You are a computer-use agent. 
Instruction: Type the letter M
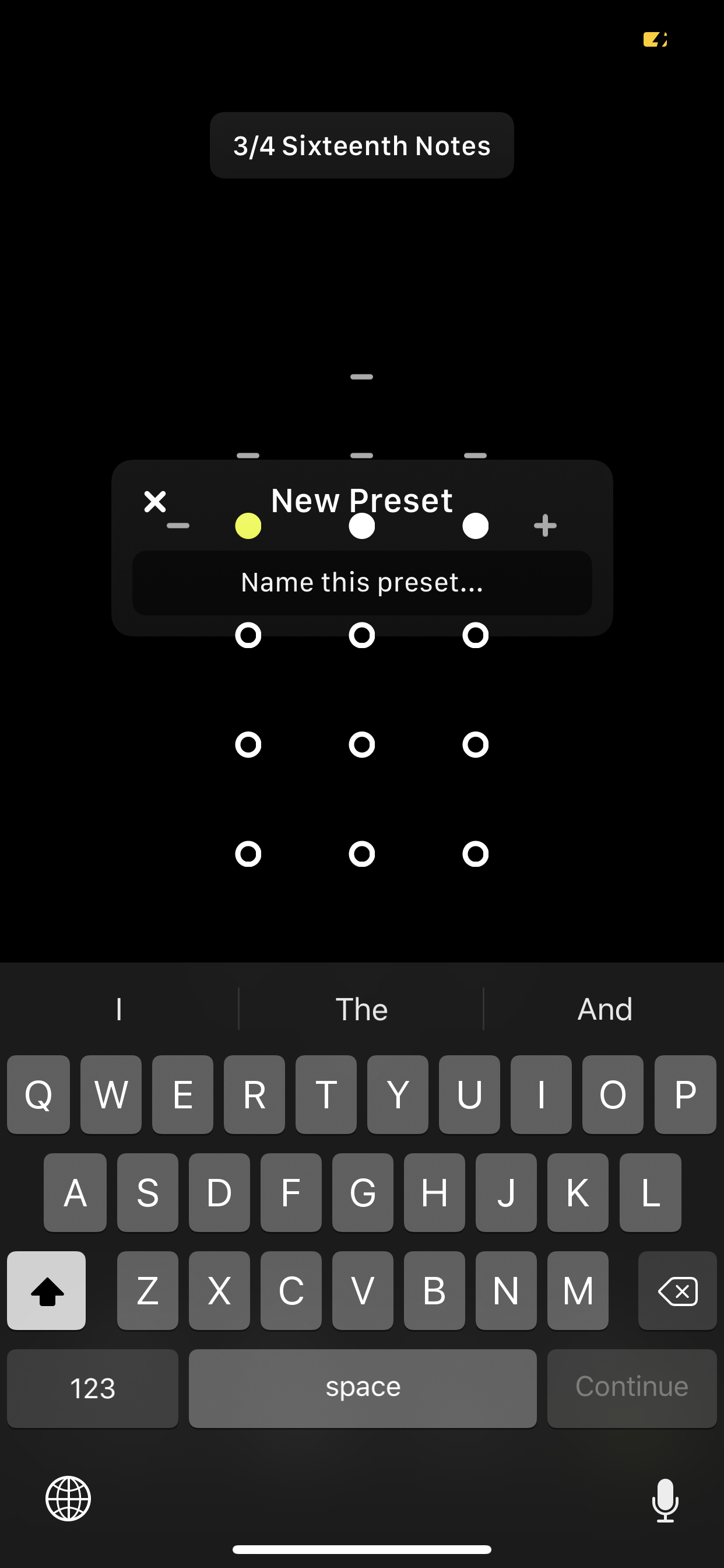577,1290
